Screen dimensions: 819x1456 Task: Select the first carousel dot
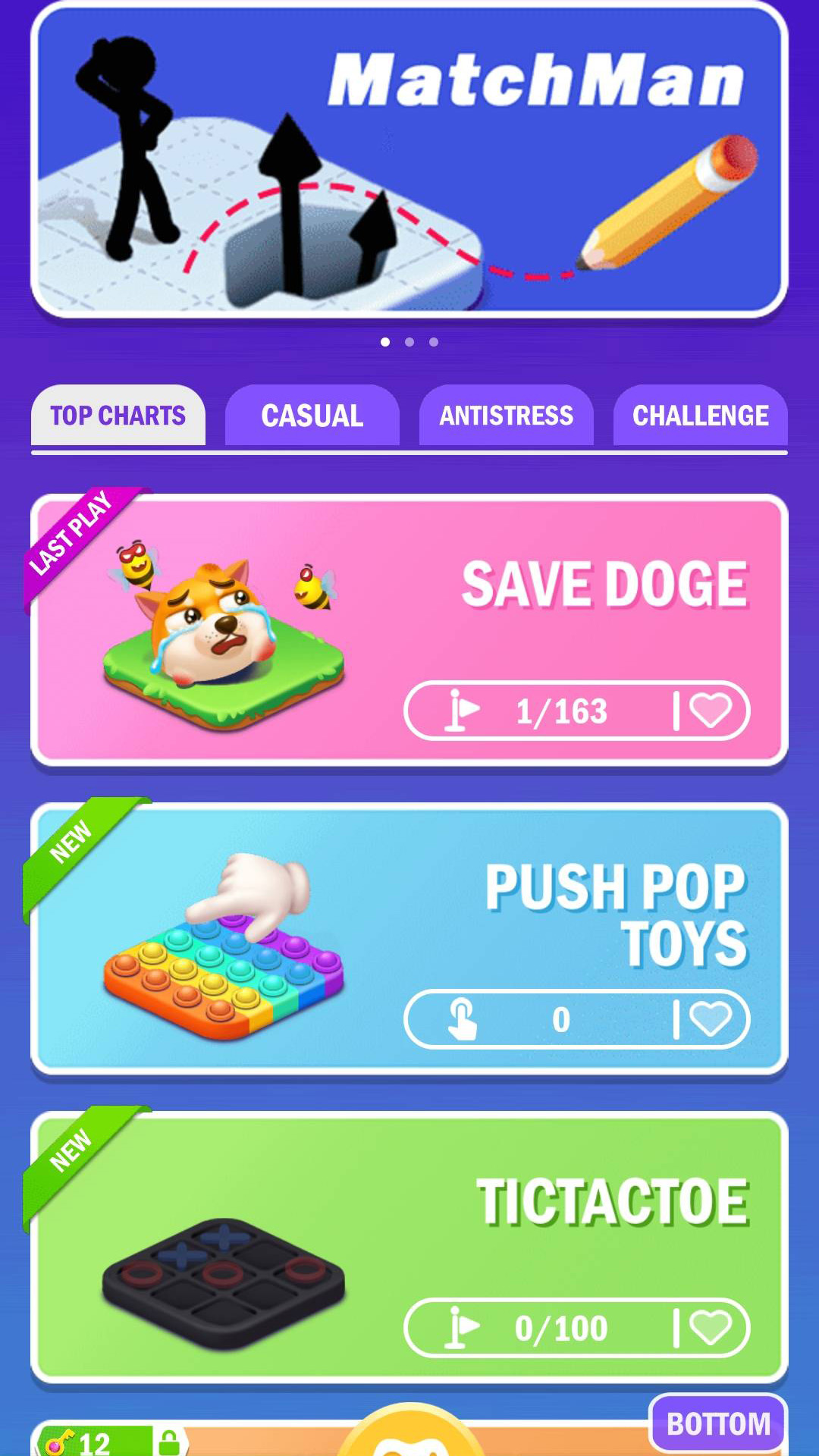coord(386,342)
